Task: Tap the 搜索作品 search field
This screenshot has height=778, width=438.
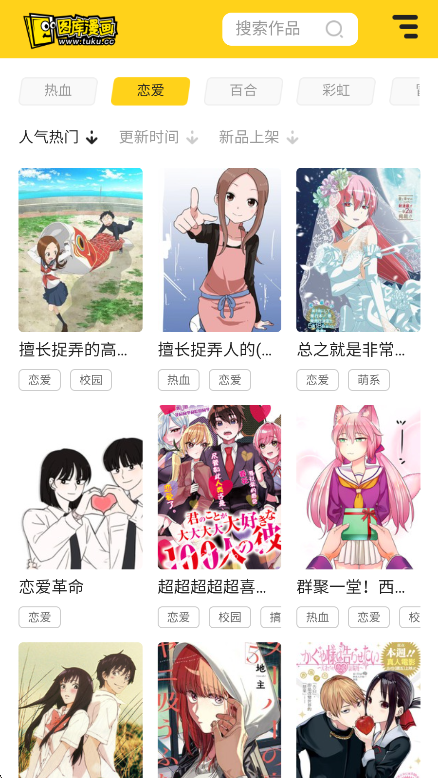Action: 290,29
